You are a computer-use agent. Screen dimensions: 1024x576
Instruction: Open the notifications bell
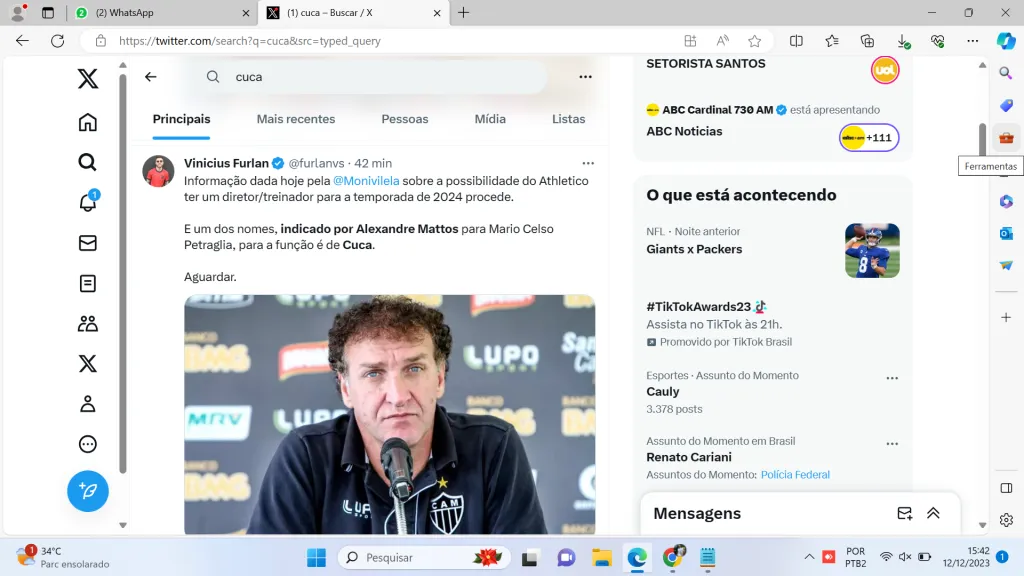(x=88, y=202)
